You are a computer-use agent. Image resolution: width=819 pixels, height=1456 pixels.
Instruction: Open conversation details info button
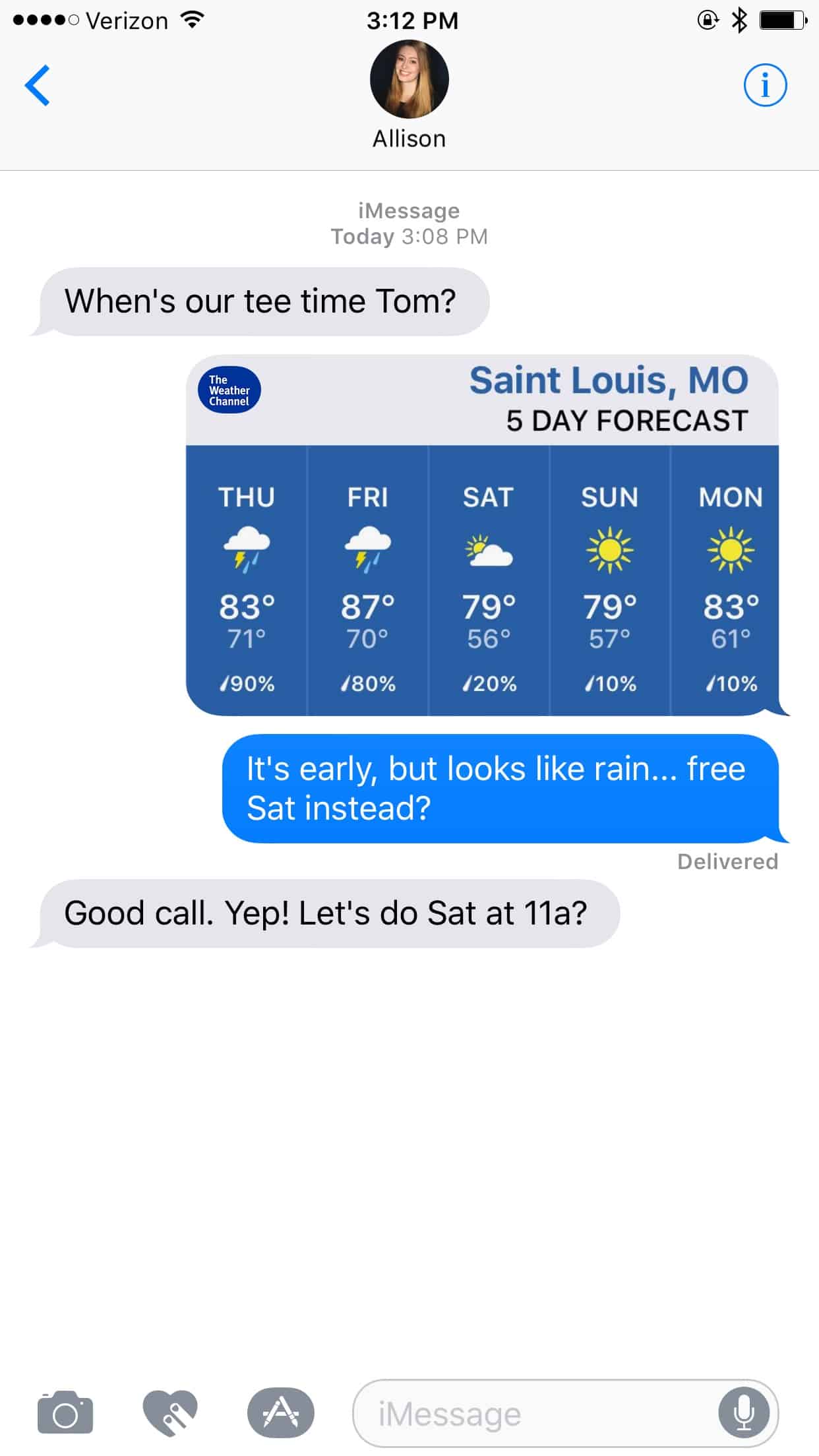coord(765,85)
